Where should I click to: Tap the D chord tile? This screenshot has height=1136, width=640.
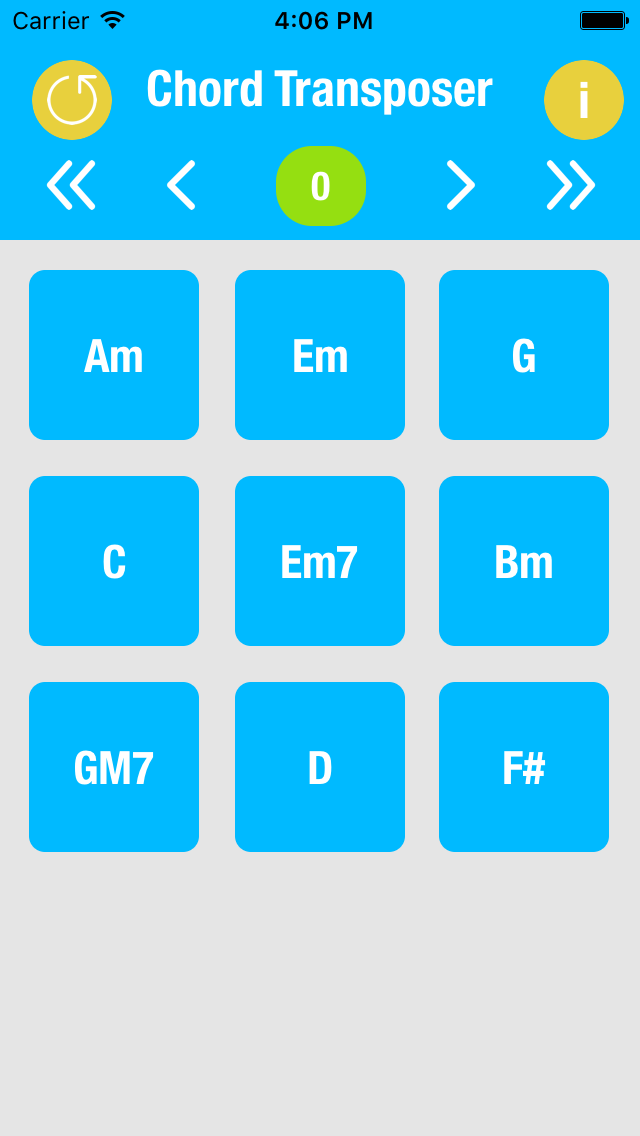pyautogui.click(x=320, y=767)
